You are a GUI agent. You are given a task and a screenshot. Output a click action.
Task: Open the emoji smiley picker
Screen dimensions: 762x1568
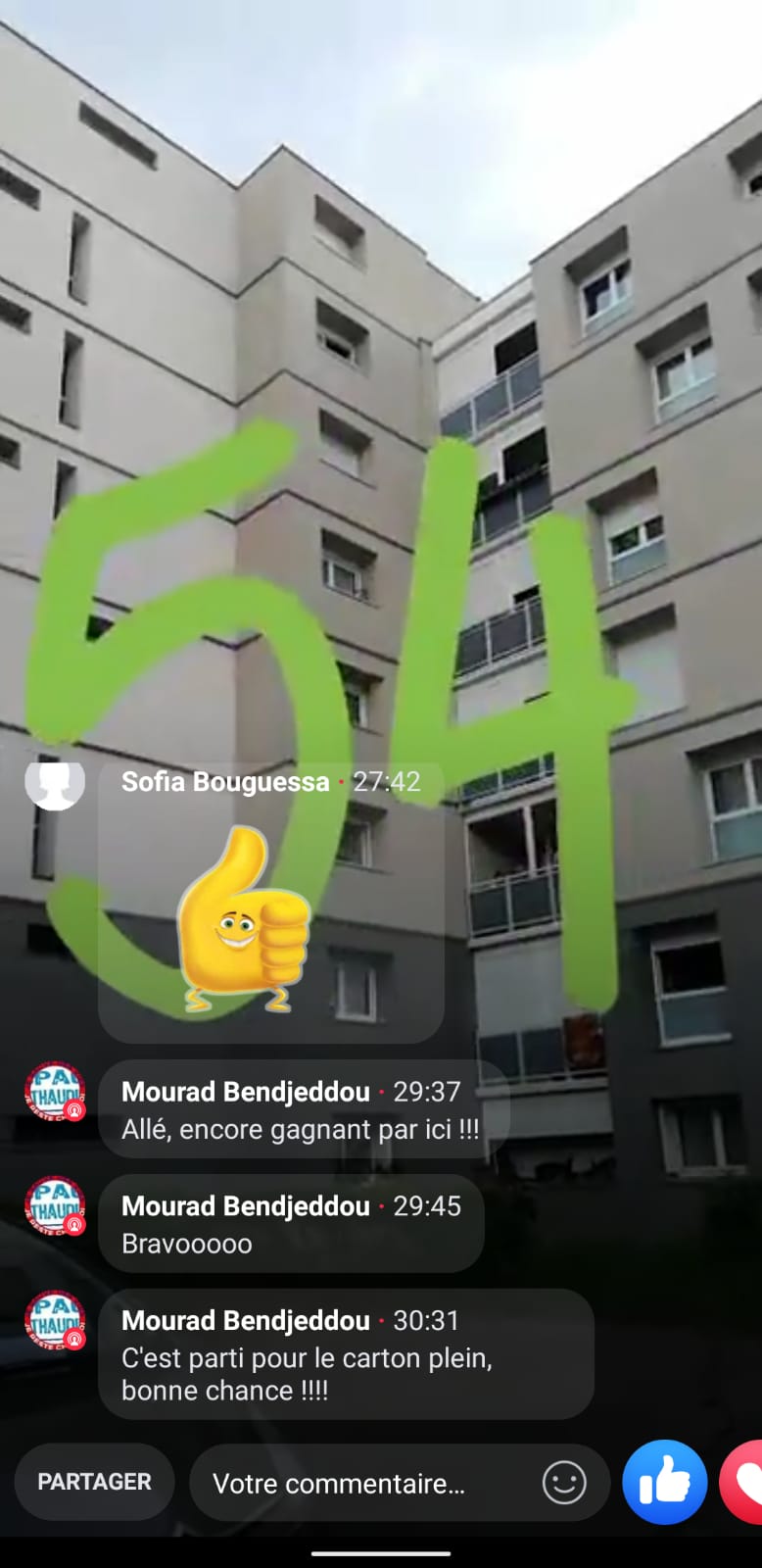pos(565,1483)
